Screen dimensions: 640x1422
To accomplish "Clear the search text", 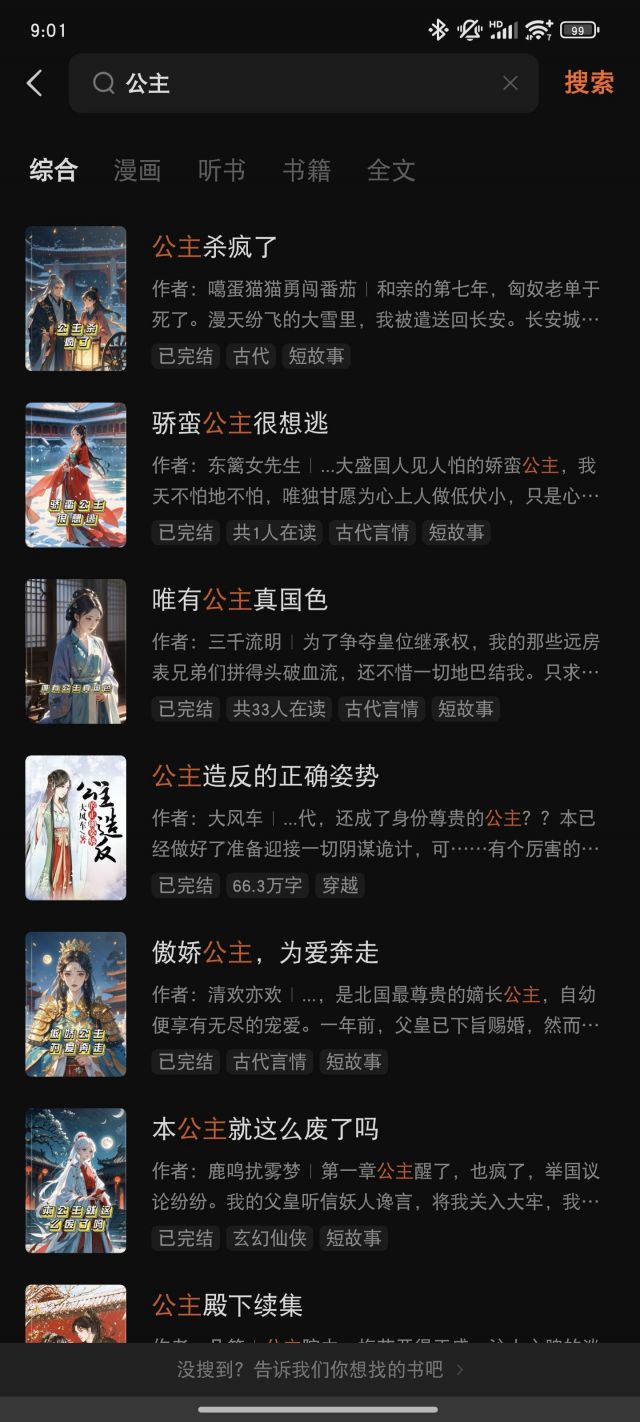I will 510,83.
